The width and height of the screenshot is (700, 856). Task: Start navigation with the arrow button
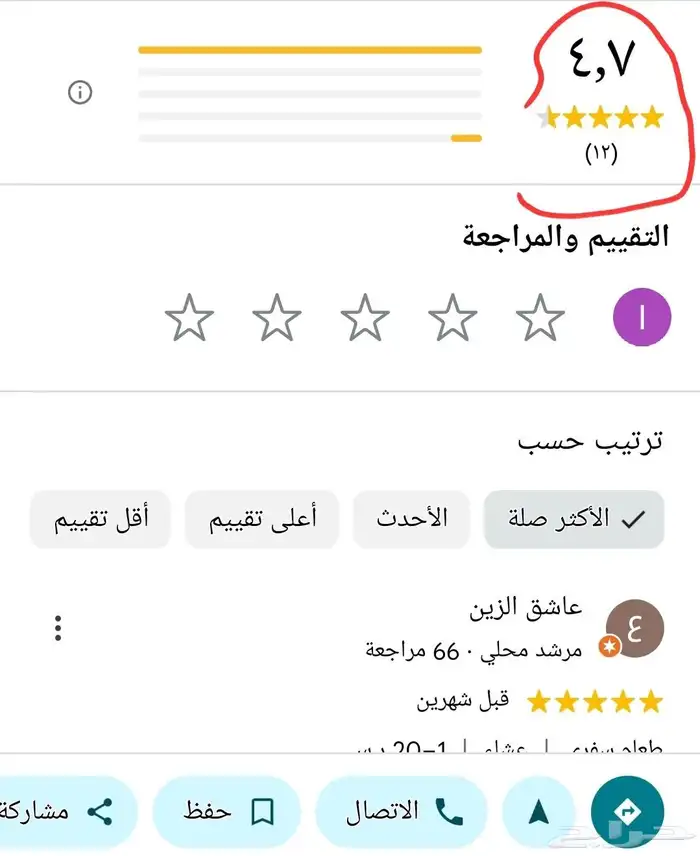[539, 812]
